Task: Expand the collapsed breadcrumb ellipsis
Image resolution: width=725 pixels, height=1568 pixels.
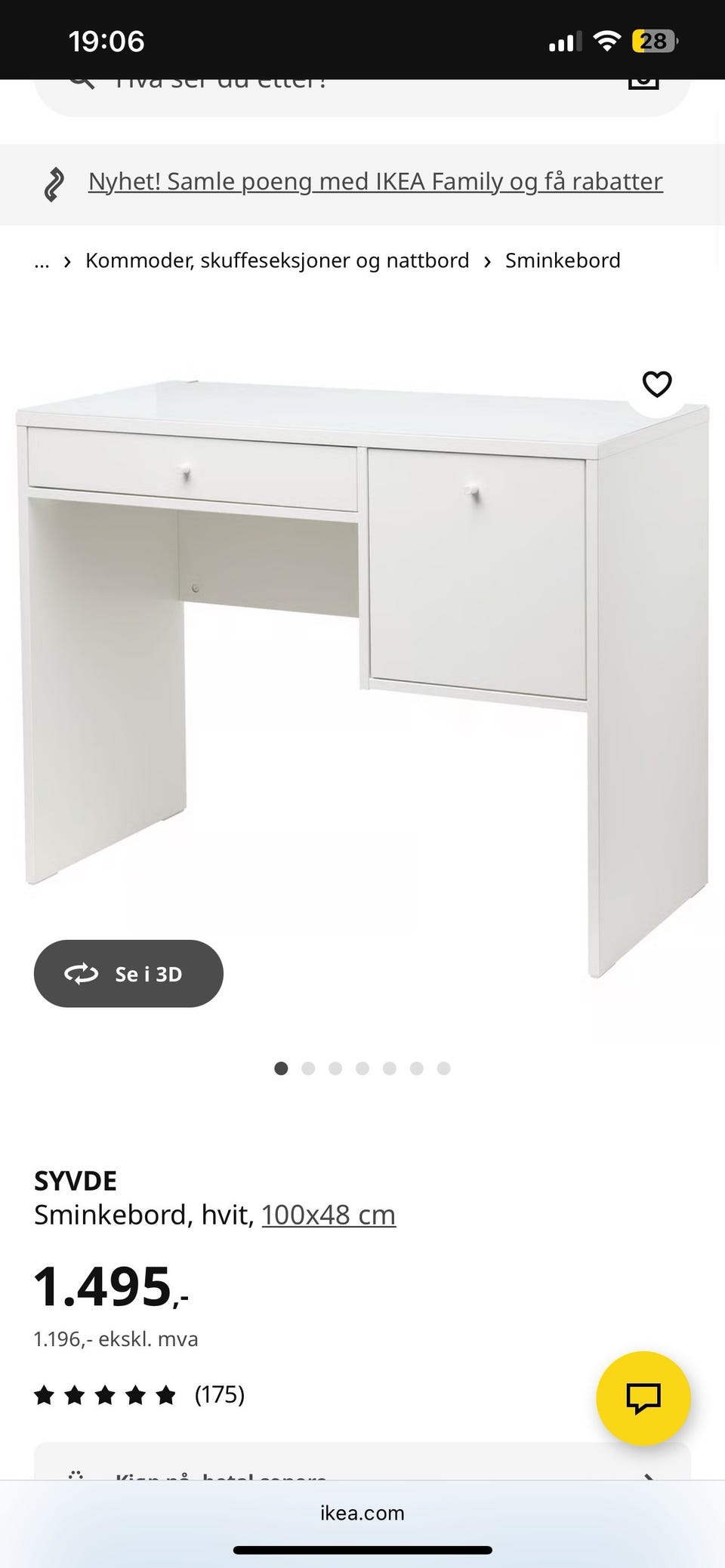Action: pyautogui.click(x=42, y=261)
